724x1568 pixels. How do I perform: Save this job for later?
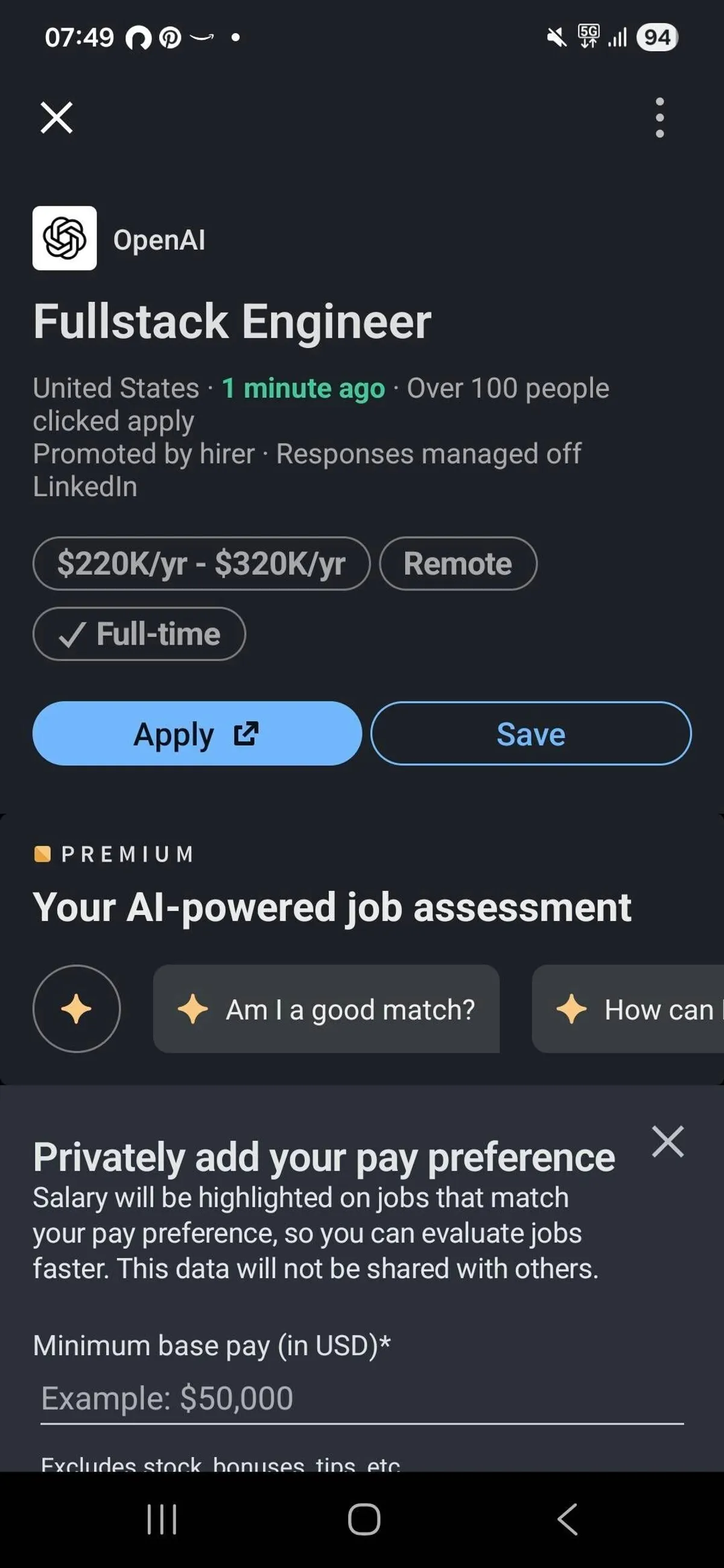pos(530,733)
